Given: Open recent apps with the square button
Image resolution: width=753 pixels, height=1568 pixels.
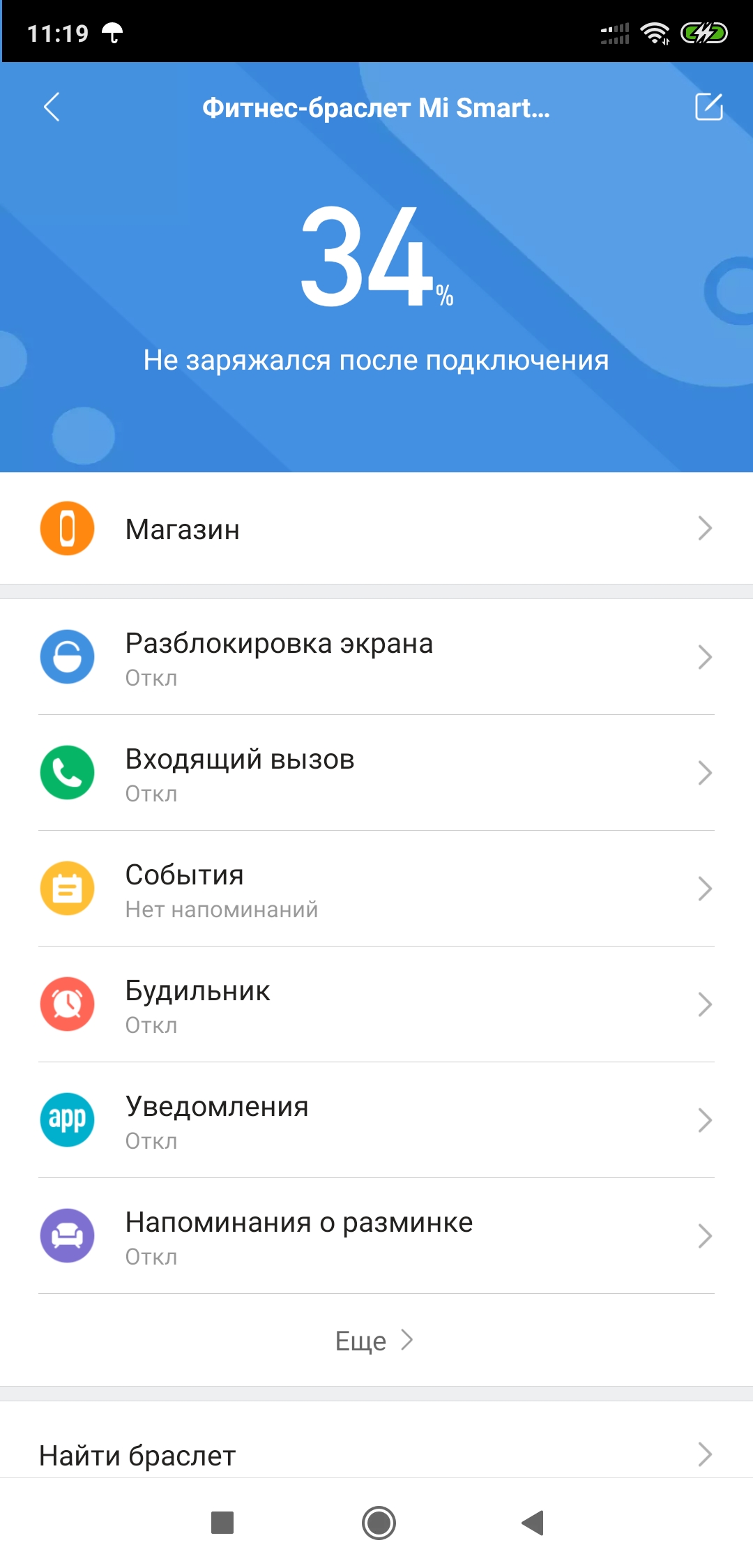Looking at the screenshot, I should coord(222,1523).
